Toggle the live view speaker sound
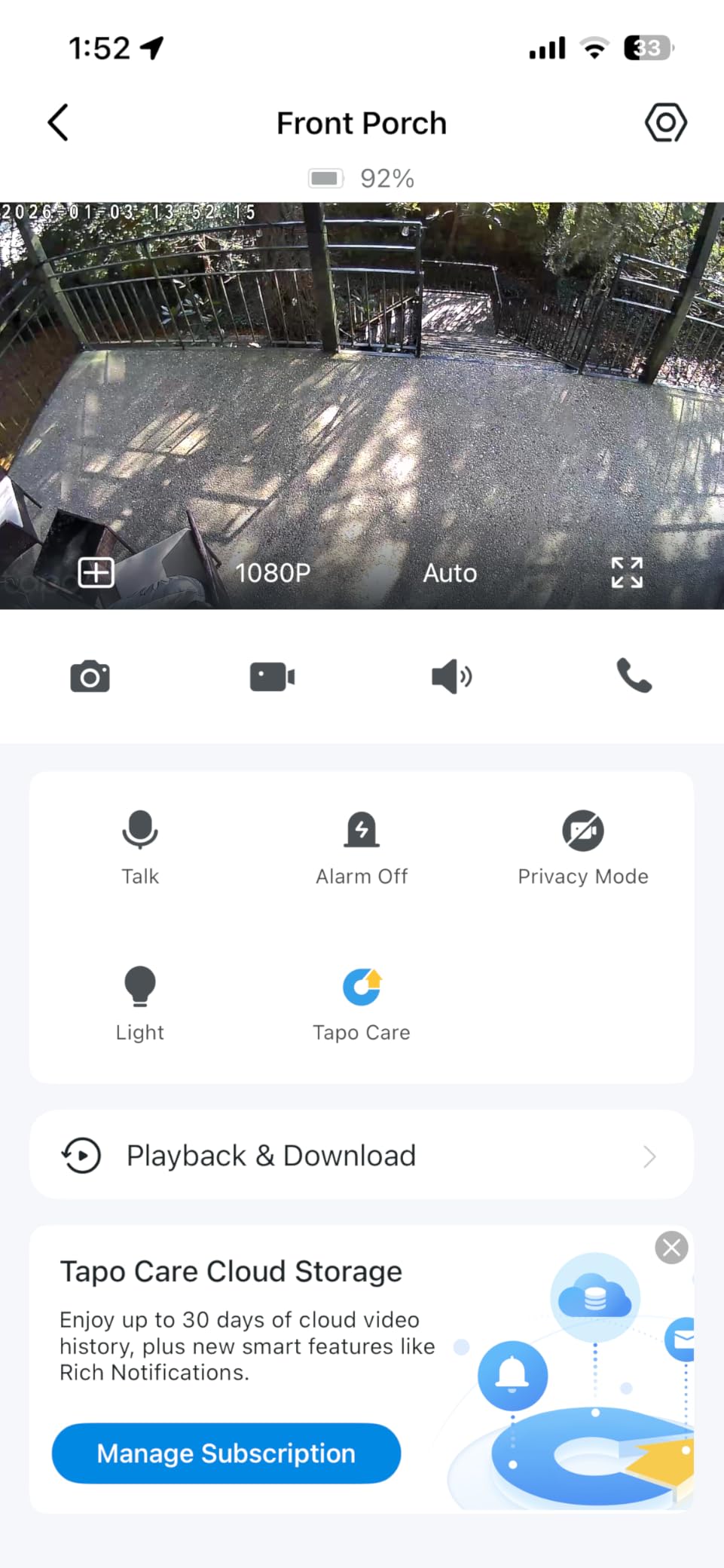 [x=452, y=676]
